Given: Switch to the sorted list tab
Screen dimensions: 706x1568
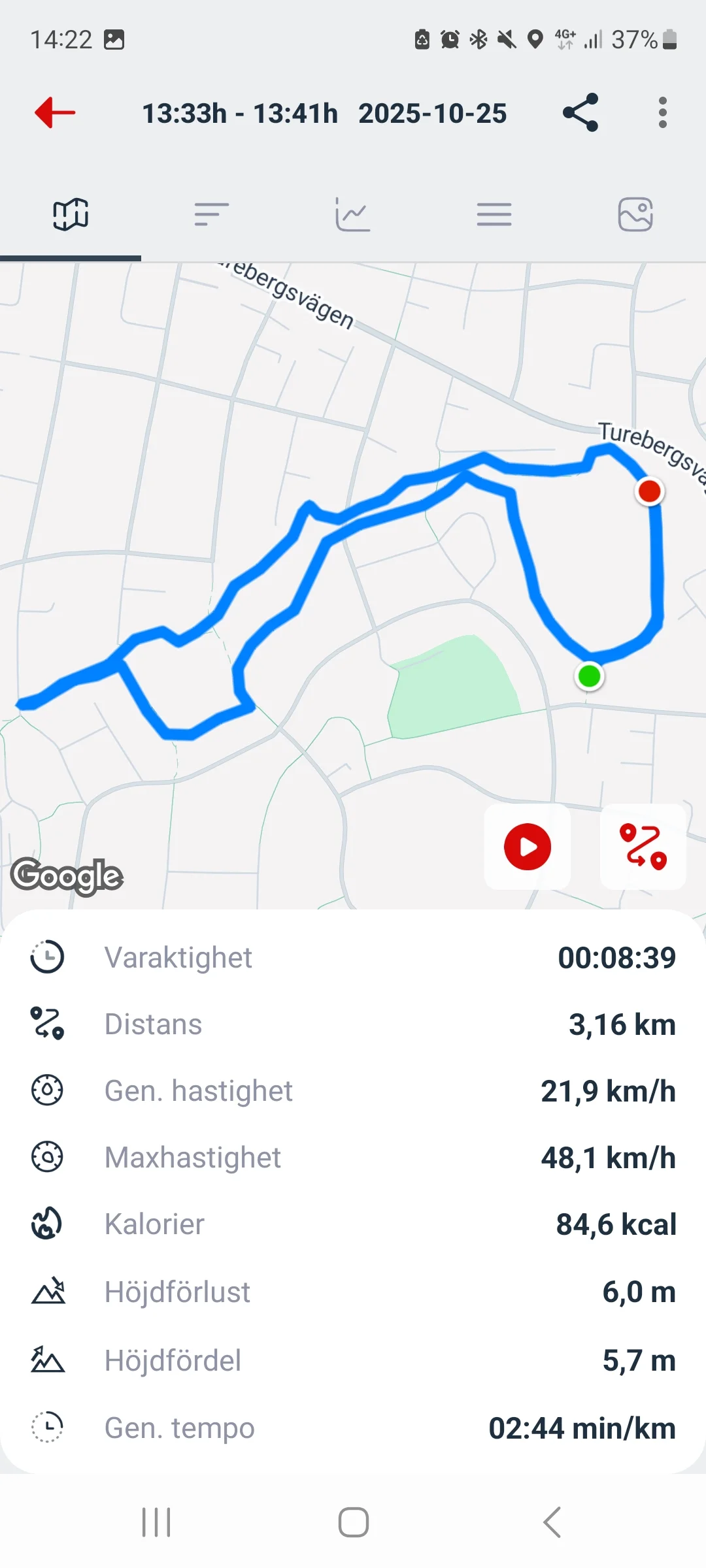Looking at the screenshot, I should [x=212, y=214].
